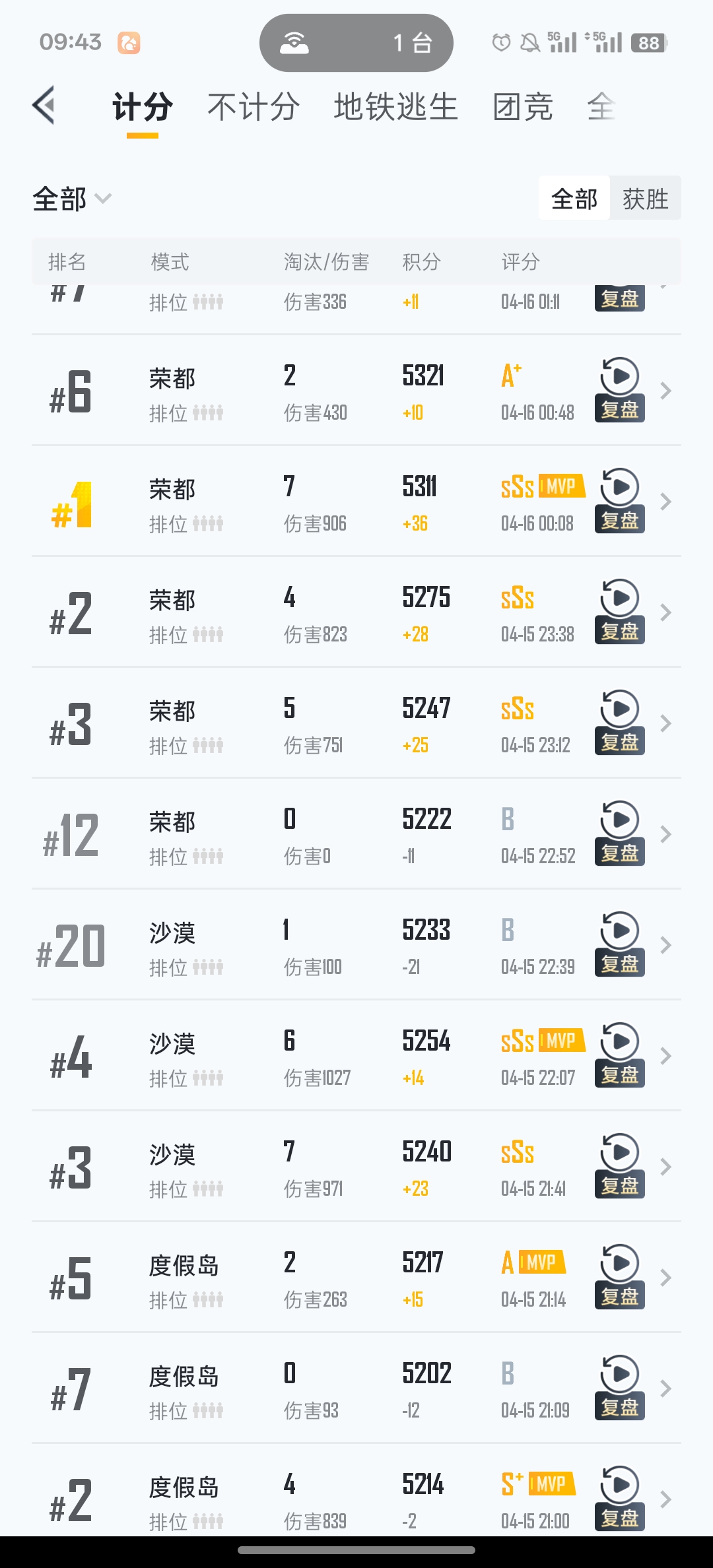Viewport: 713px width, 1568px height.
Task: Open the #3 荣都 match scoring 5247
Action: 356,723
